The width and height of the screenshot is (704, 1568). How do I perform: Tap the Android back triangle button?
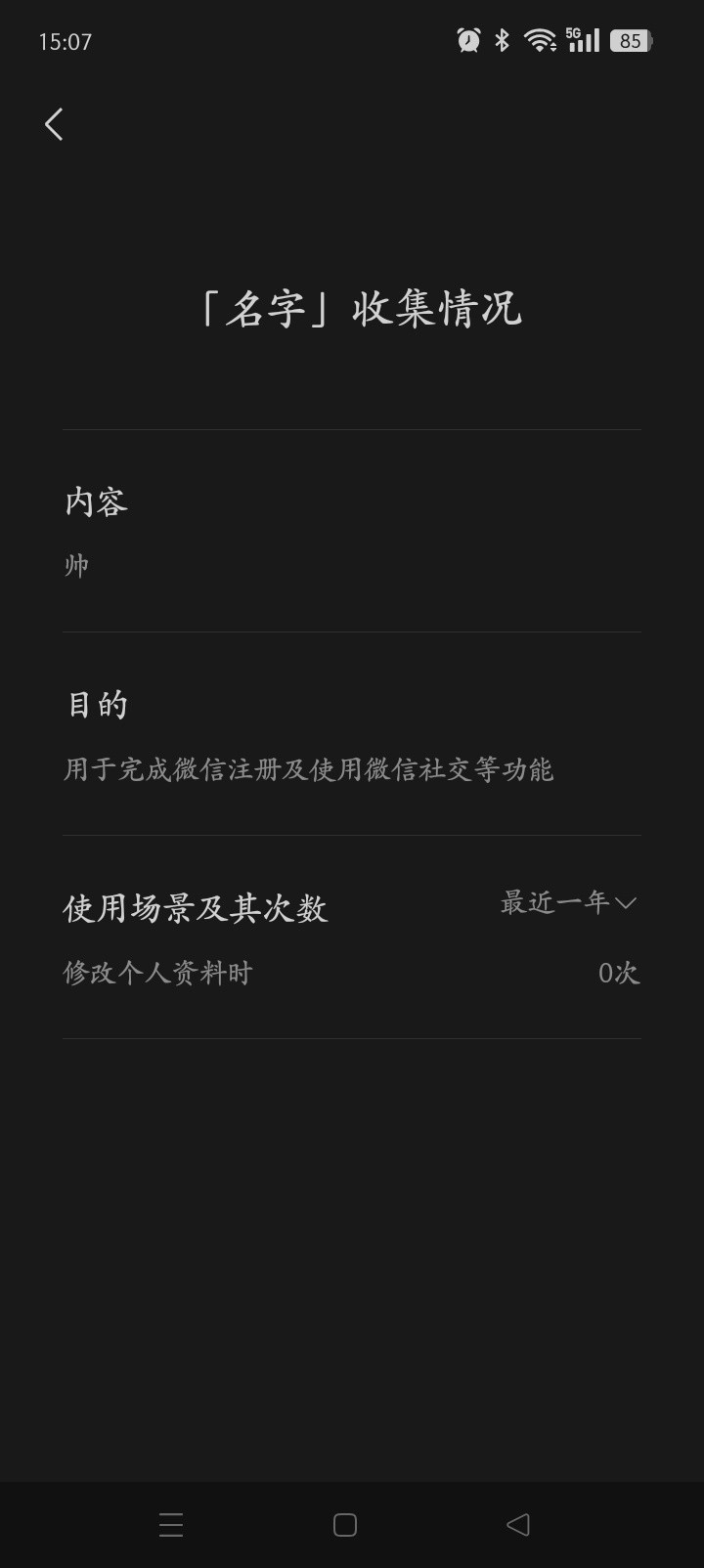point(518,1524)
